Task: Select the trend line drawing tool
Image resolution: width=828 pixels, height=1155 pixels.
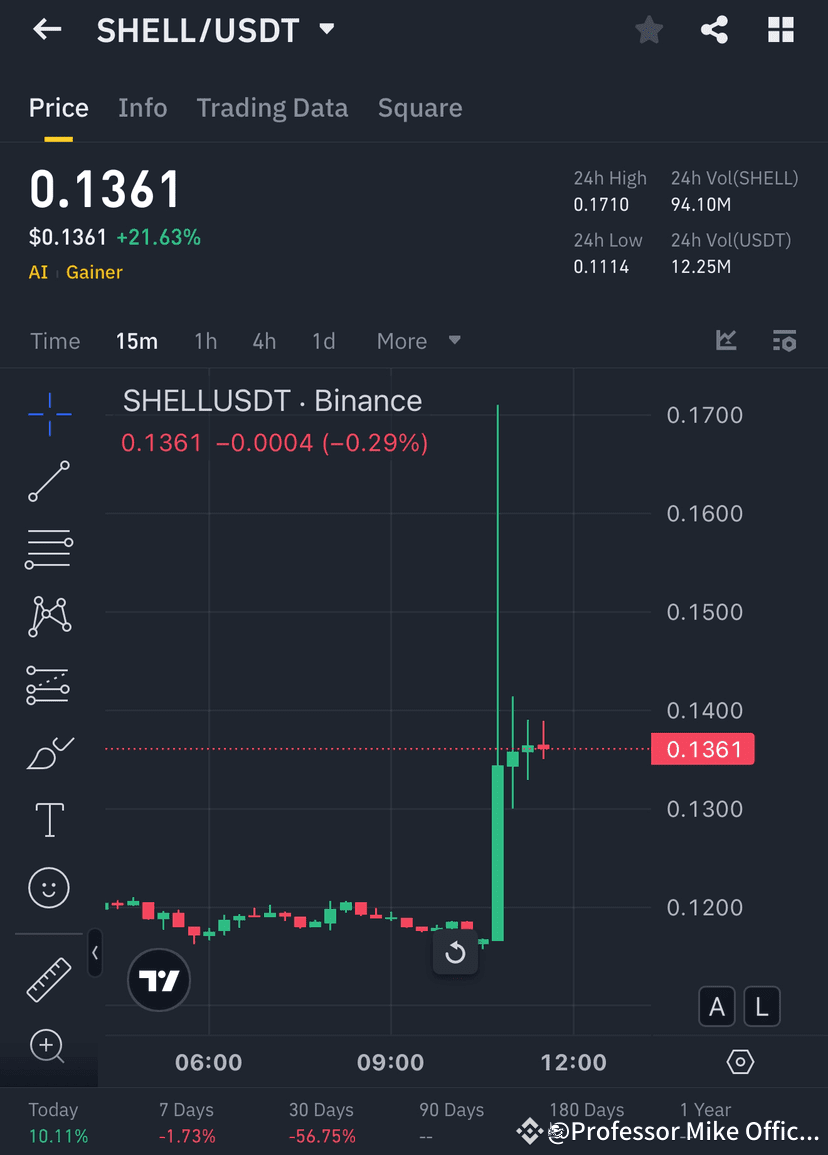Action: click(x=48, y=482)
